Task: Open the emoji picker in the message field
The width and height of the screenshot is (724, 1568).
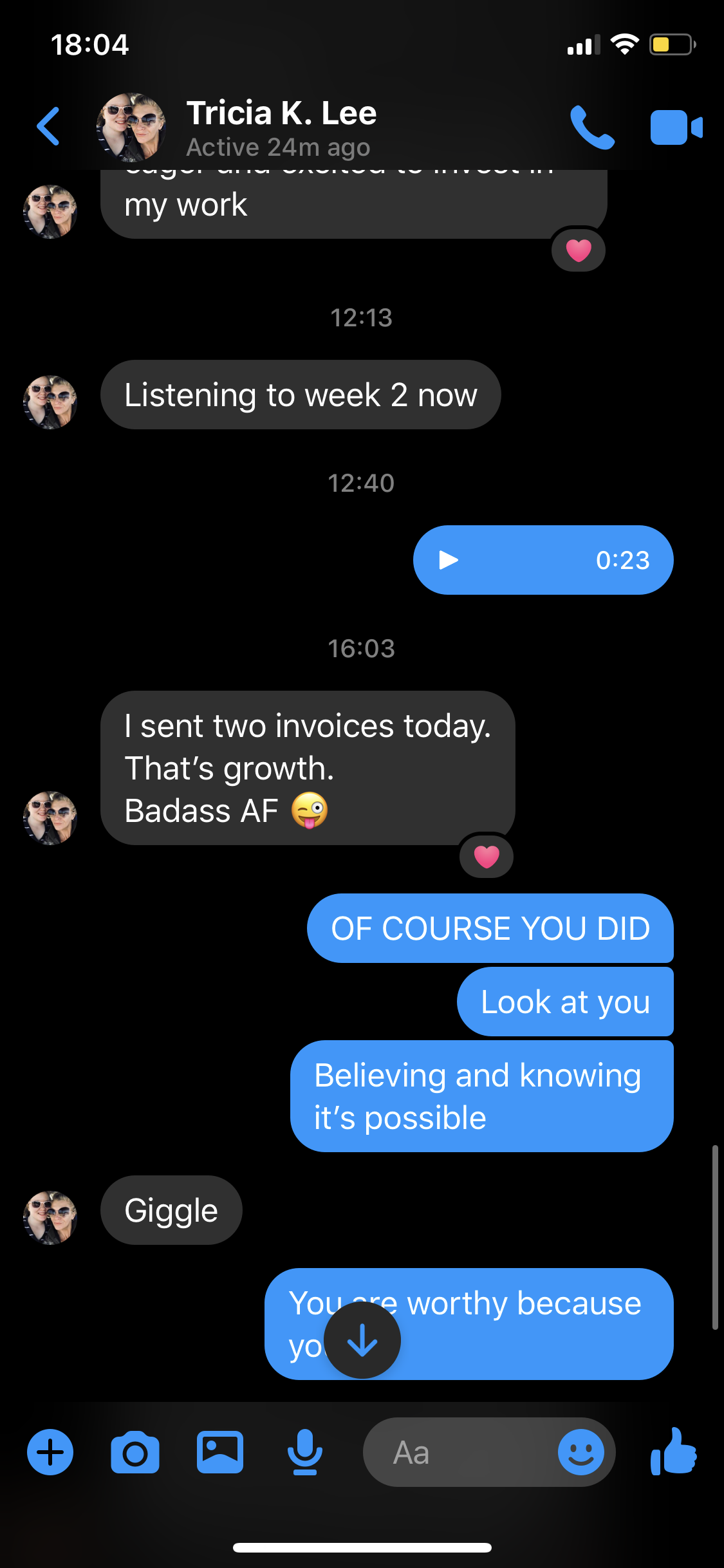Action: [580, 1452]
